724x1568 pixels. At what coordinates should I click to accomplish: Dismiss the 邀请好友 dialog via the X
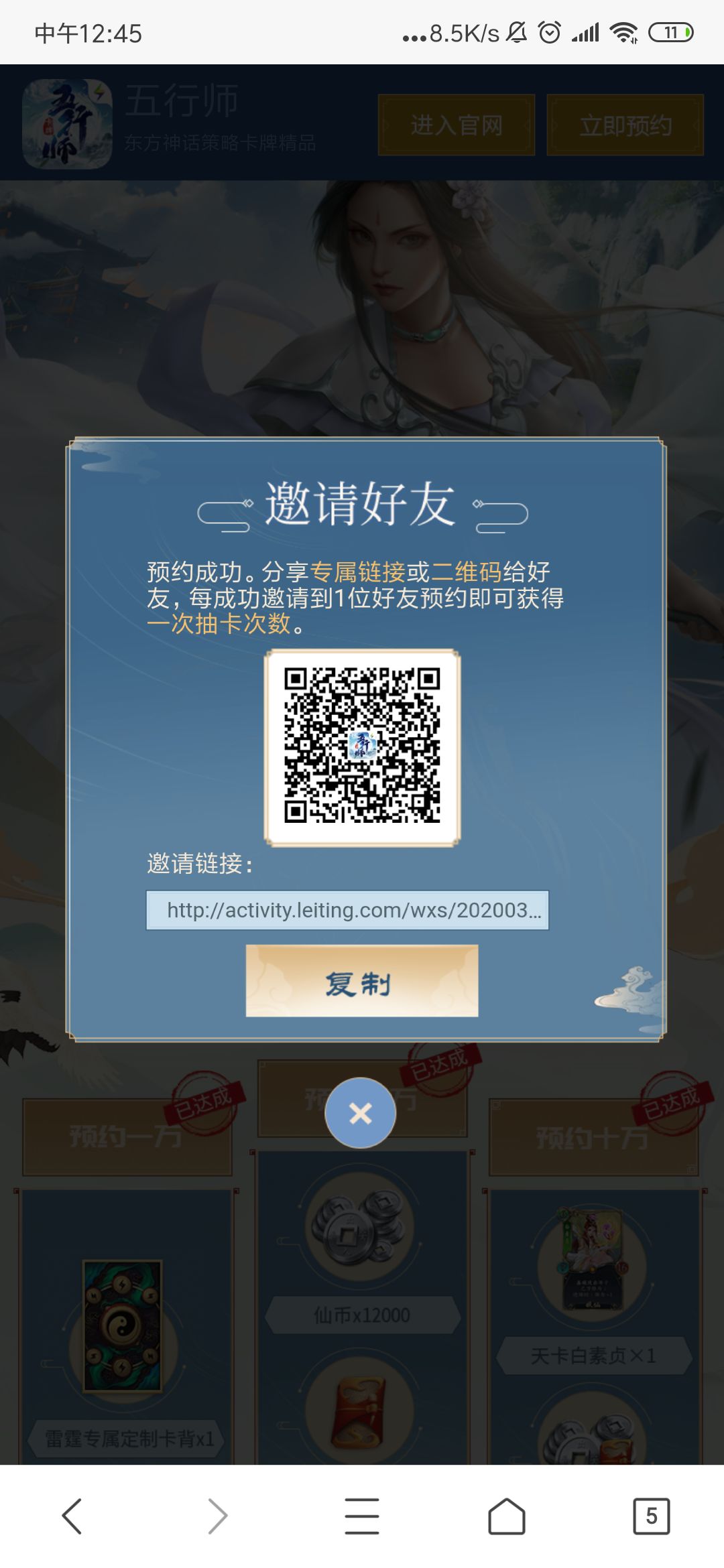(361, 1111)
